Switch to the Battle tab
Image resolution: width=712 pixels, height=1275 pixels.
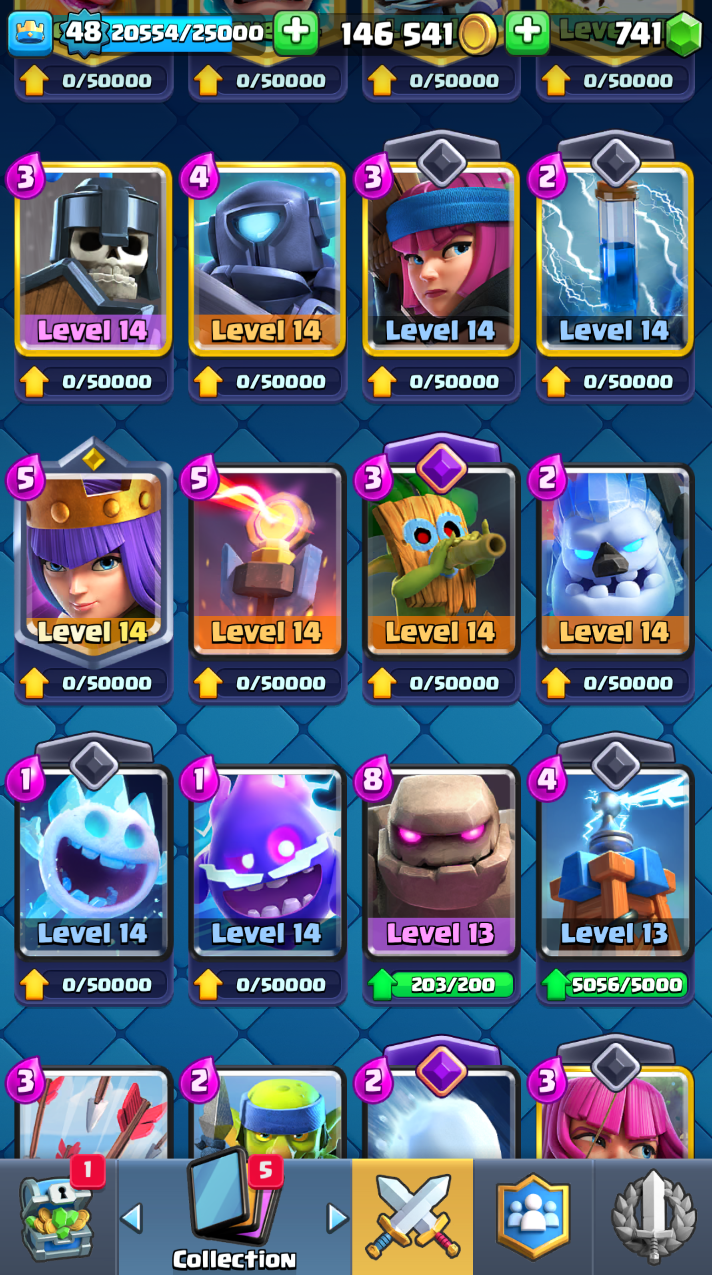point(412,1217)
